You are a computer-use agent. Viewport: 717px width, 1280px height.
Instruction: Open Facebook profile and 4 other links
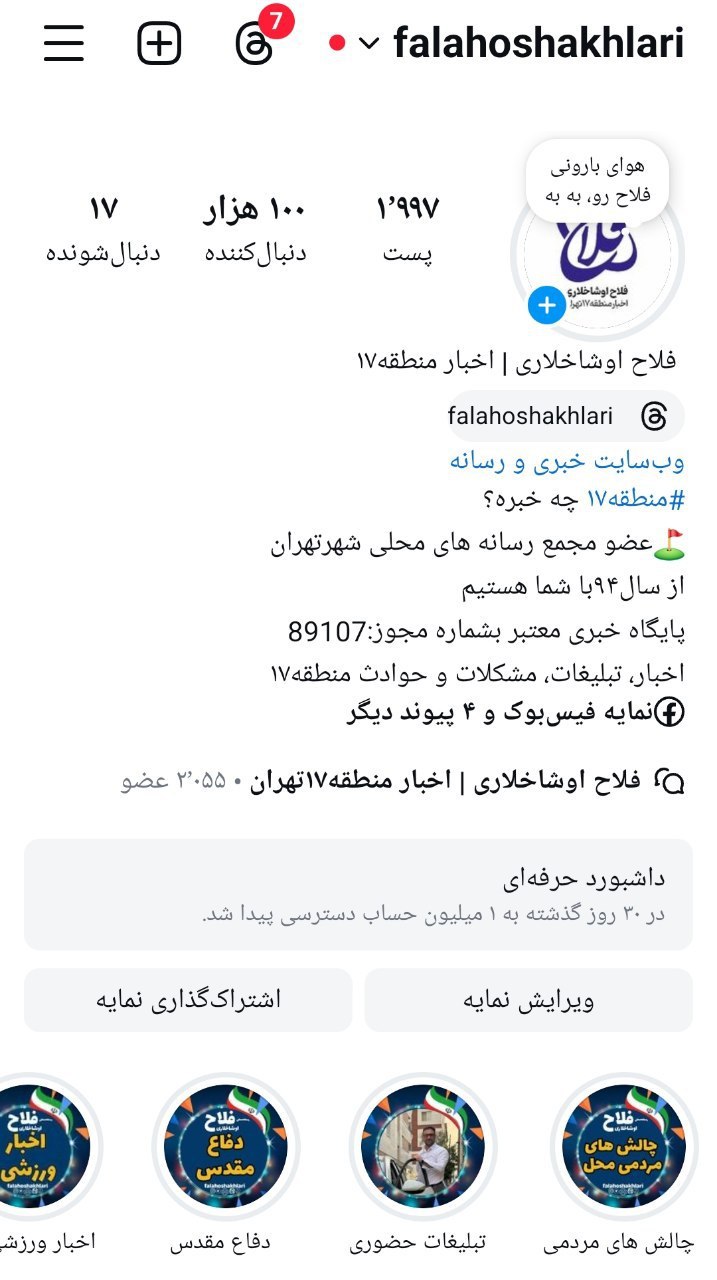(516, 712)
